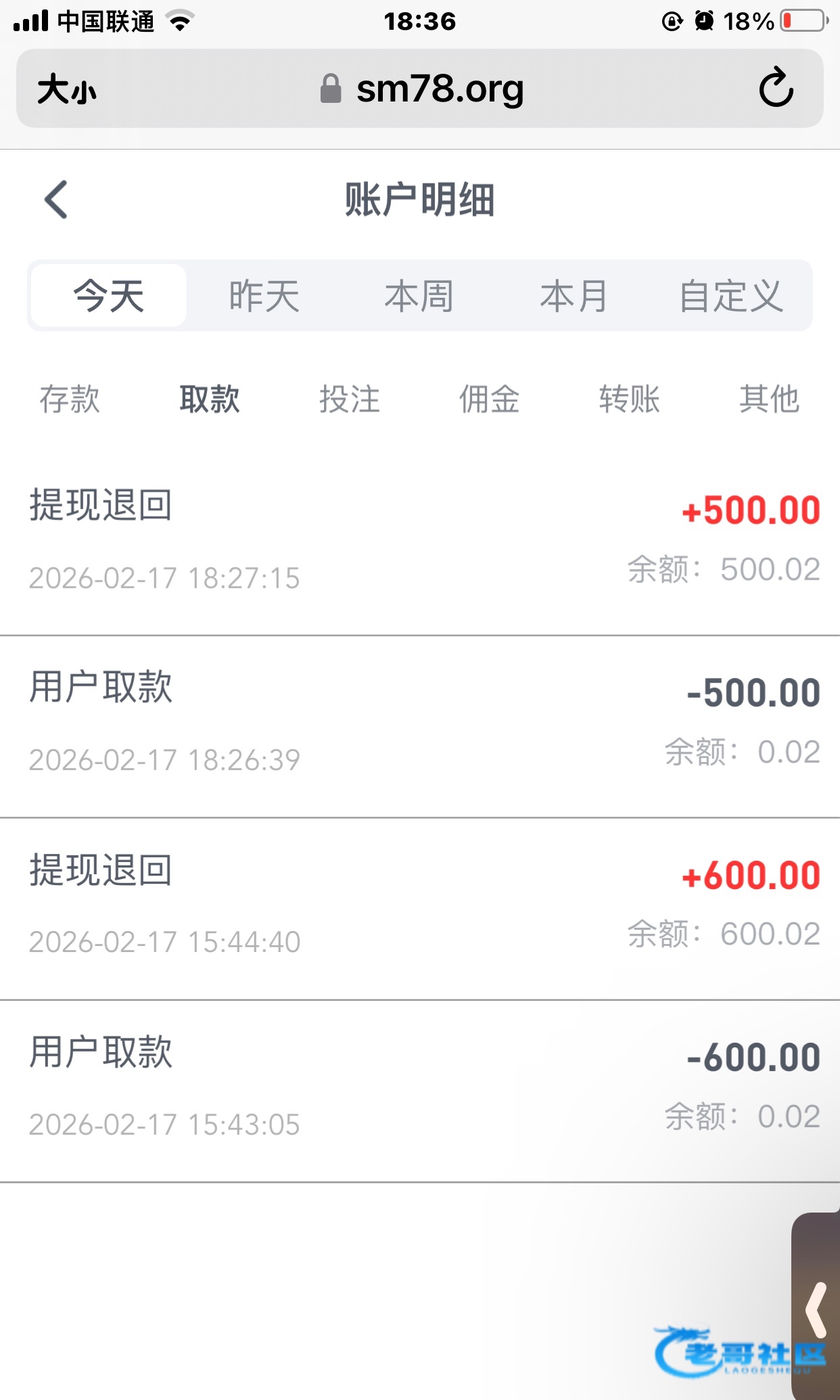Screen dimensions: 840x1400
Task: Select the 取款 category
Action: pos(210,399)
